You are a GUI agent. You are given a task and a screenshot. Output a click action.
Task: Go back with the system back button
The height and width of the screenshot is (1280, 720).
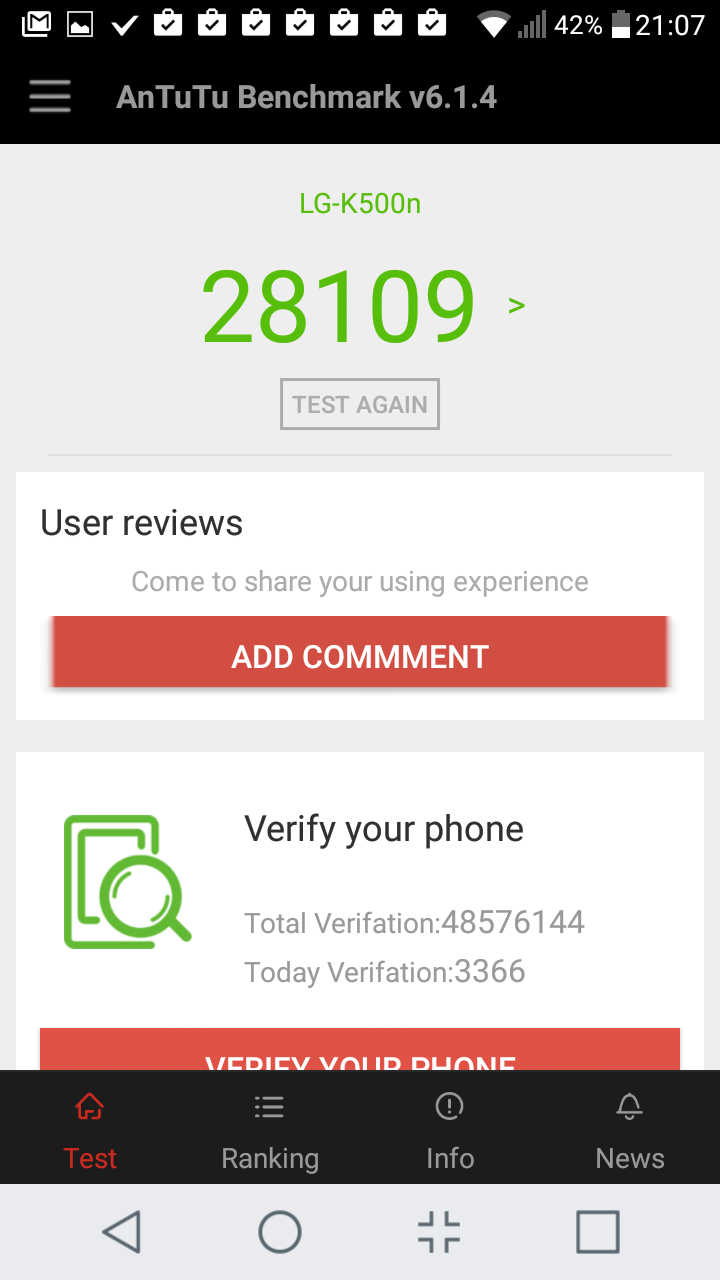point(122,1232)
